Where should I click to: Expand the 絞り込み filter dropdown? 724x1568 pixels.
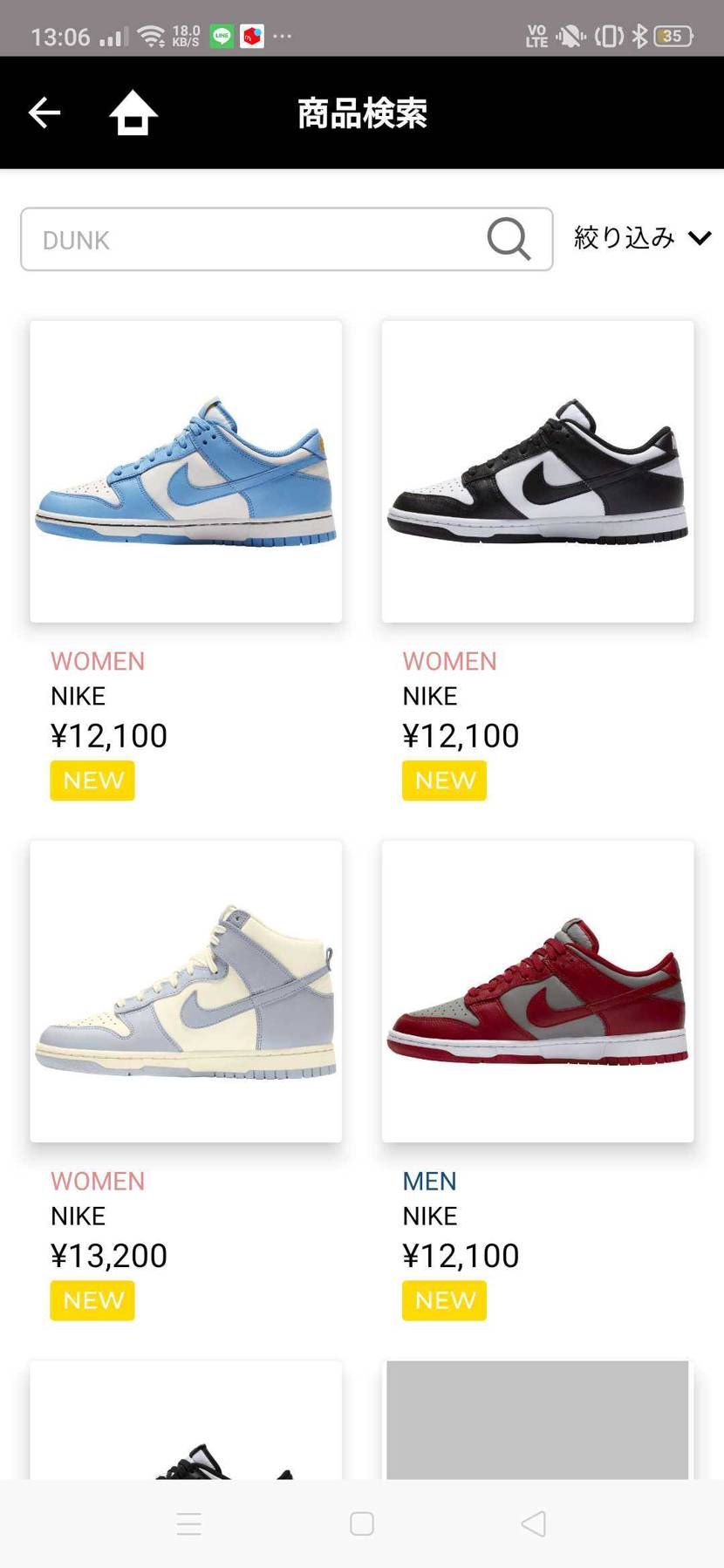coord(642,237)
